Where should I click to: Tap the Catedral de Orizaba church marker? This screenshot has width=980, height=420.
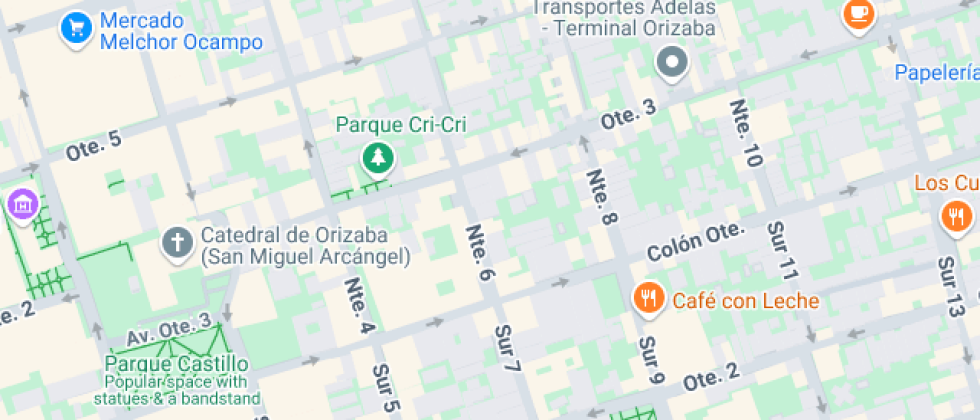click(177, 241)
